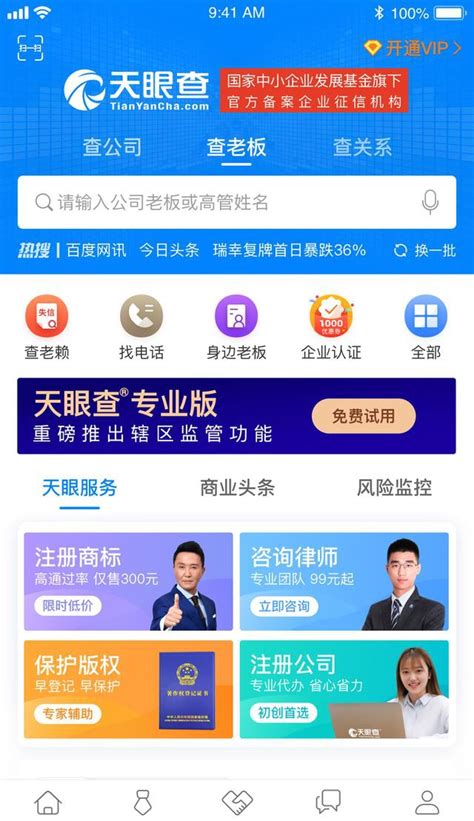Viewport: 474px width, 821px height.
Task: Open the 注册商标 service card
Action: coord(128,581)
